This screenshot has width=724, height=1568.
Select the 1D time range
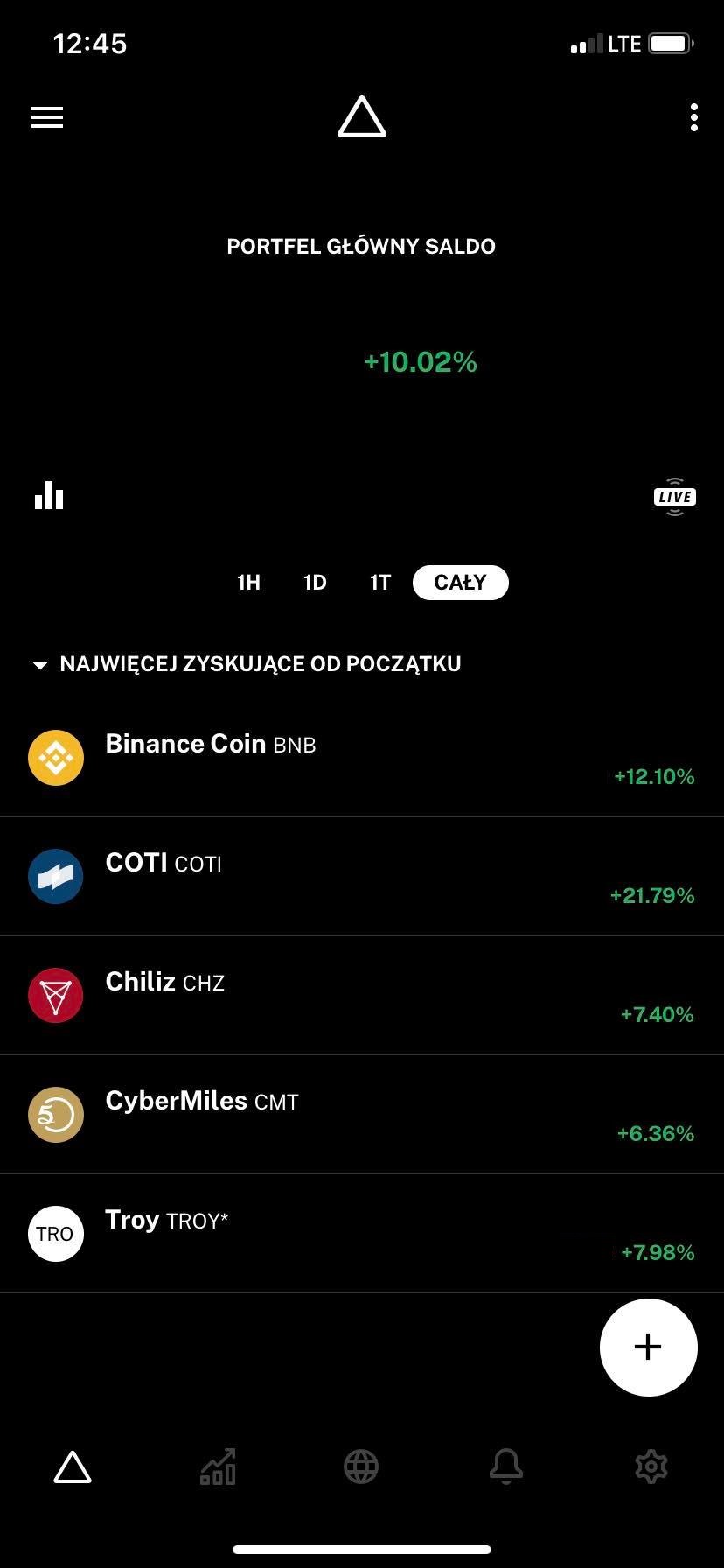coord(315,583)
